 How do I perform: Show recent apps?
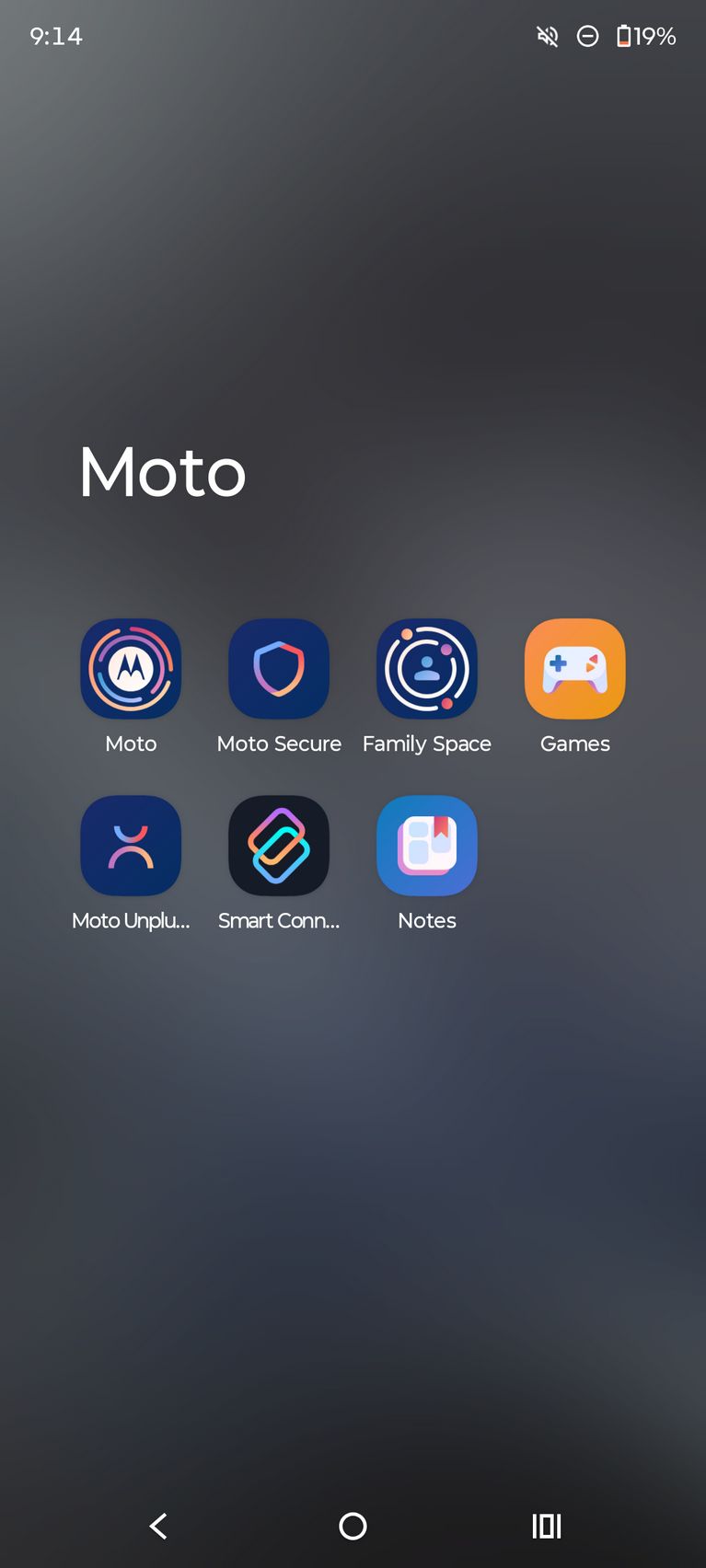point(547,1527)
